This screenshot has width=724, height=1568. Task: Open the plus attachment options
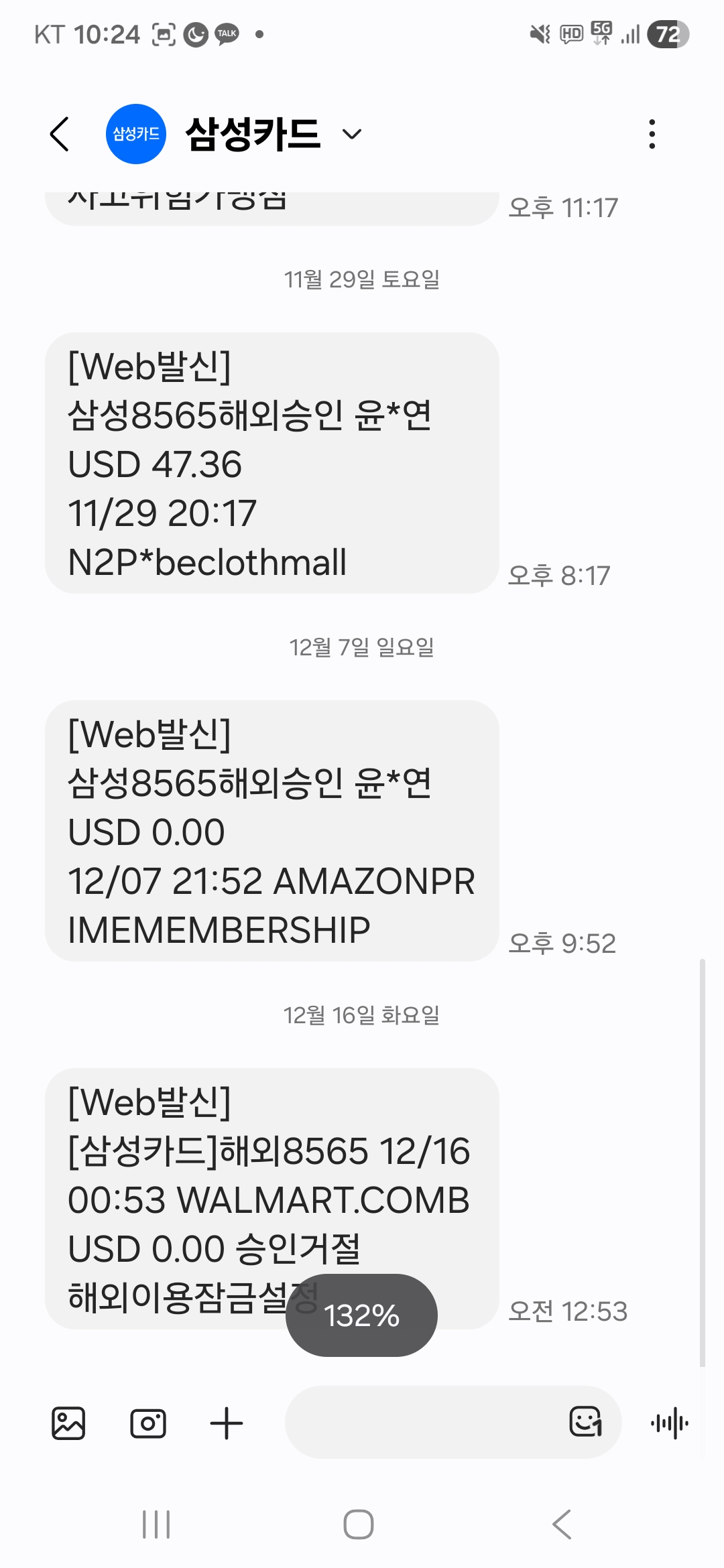click(227, 1423)
